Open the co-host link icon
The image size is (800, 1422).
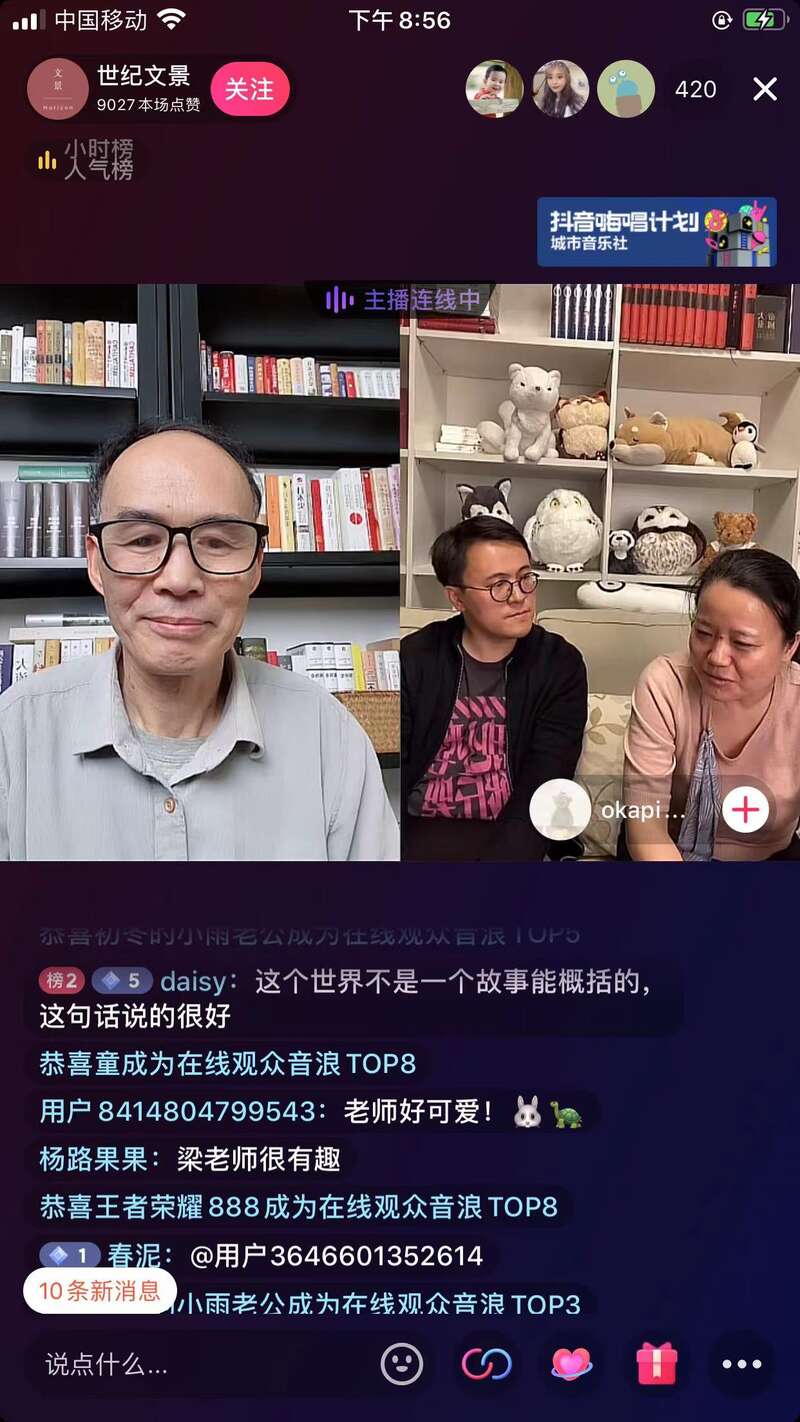(x=486, y=1364)
